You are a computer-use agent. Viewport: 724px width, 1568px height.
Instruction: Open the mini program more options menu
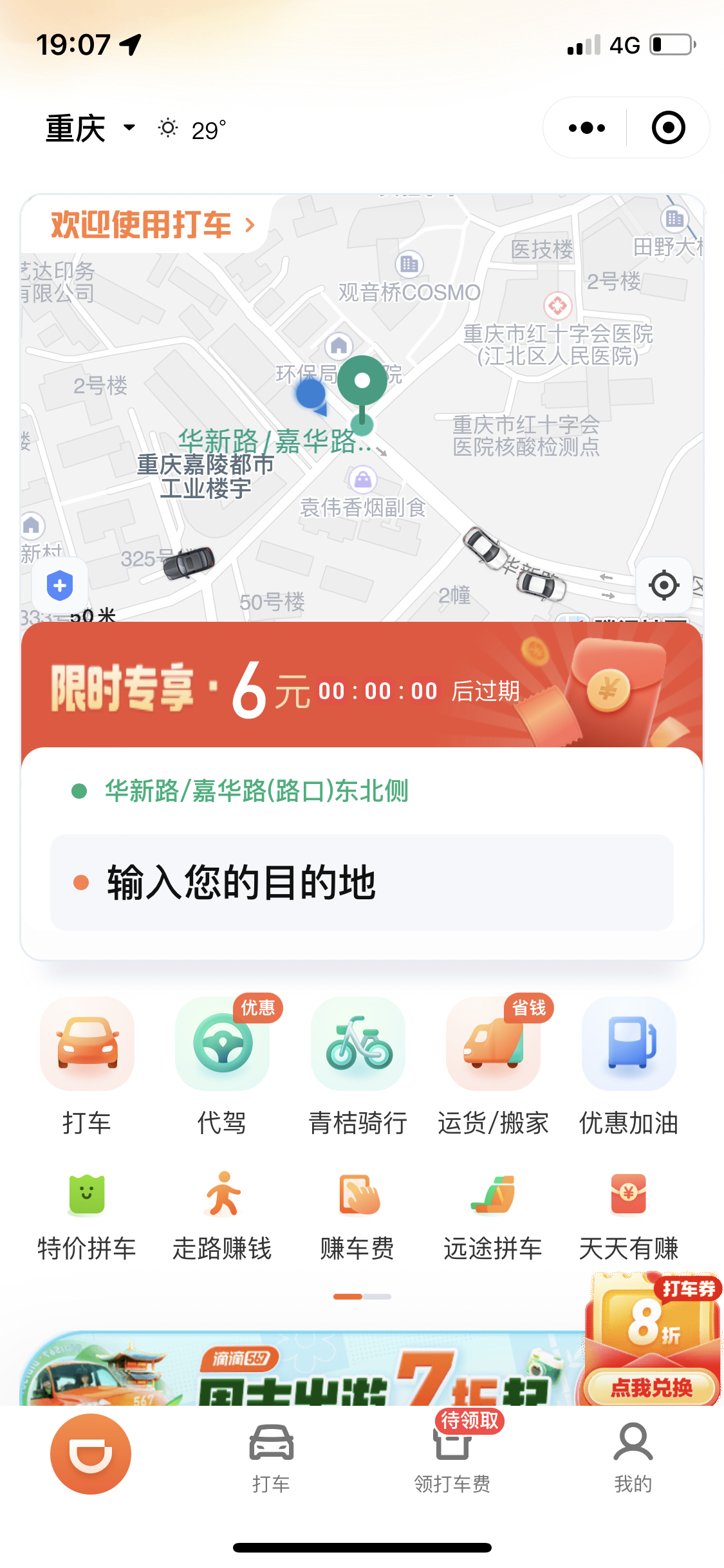click(x=586, y=128)
